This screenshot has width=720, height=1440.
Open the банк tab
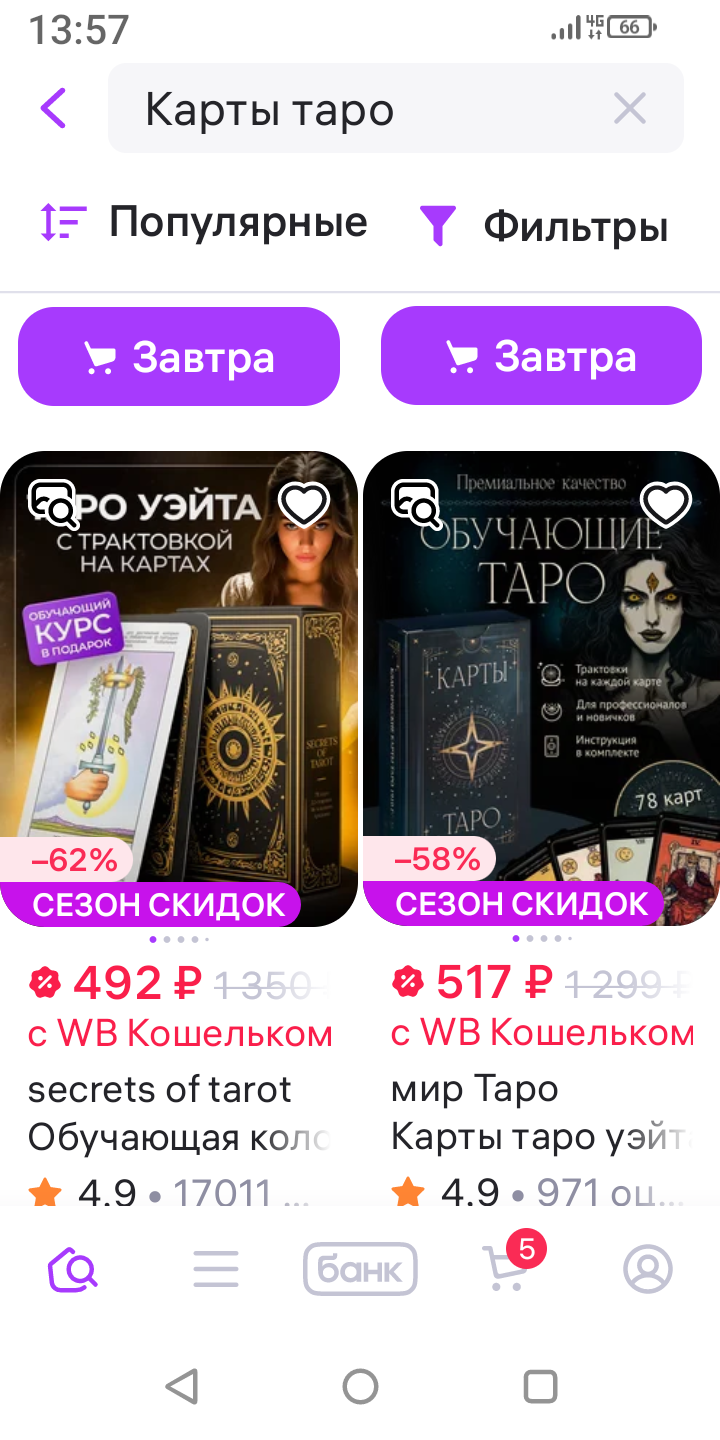360,1270
